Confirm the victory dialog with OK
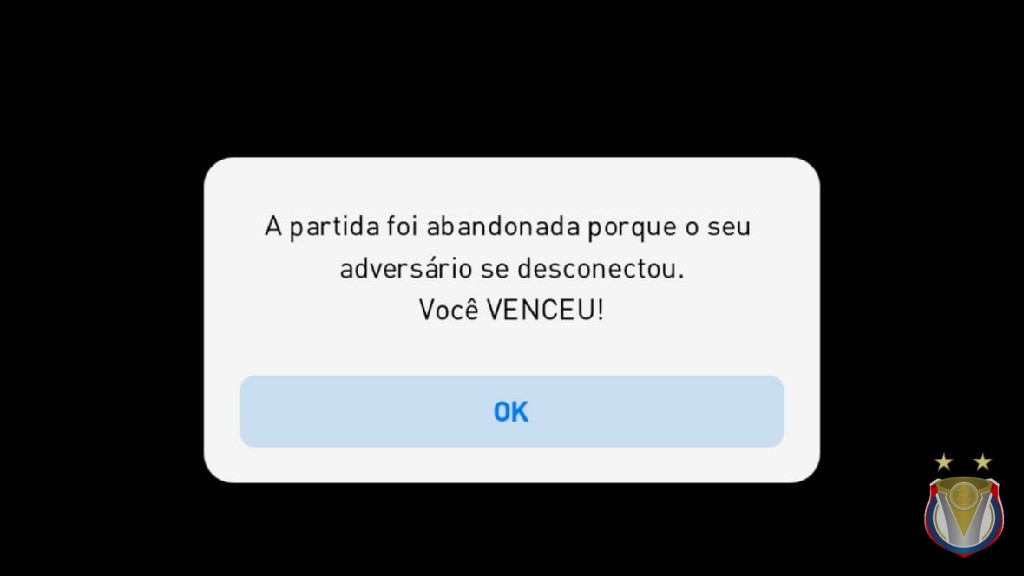The image size is (1024, 576). [x=511, y=411]
